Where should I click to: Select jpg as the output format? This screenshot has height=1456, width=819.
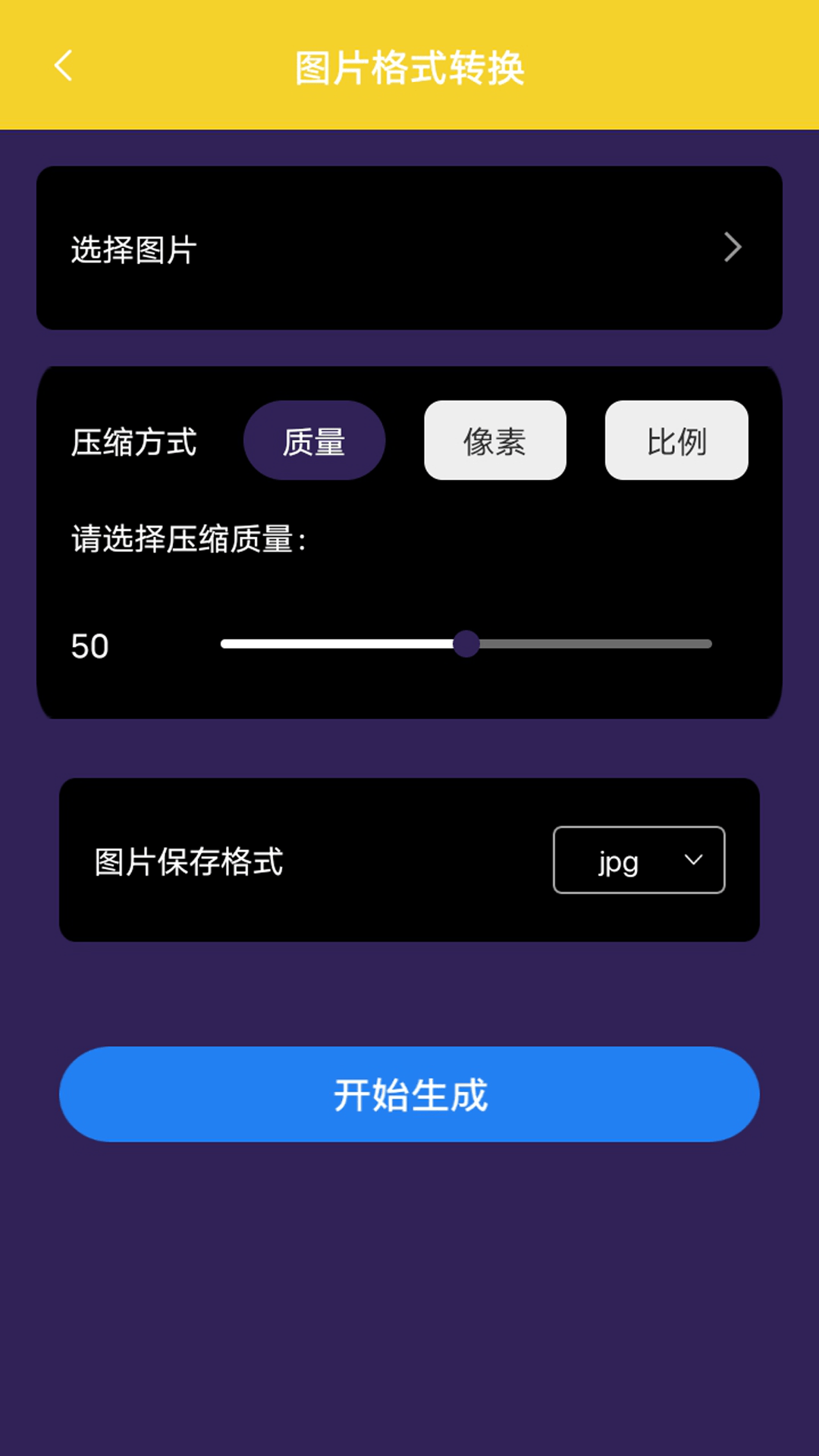[616, 860]
